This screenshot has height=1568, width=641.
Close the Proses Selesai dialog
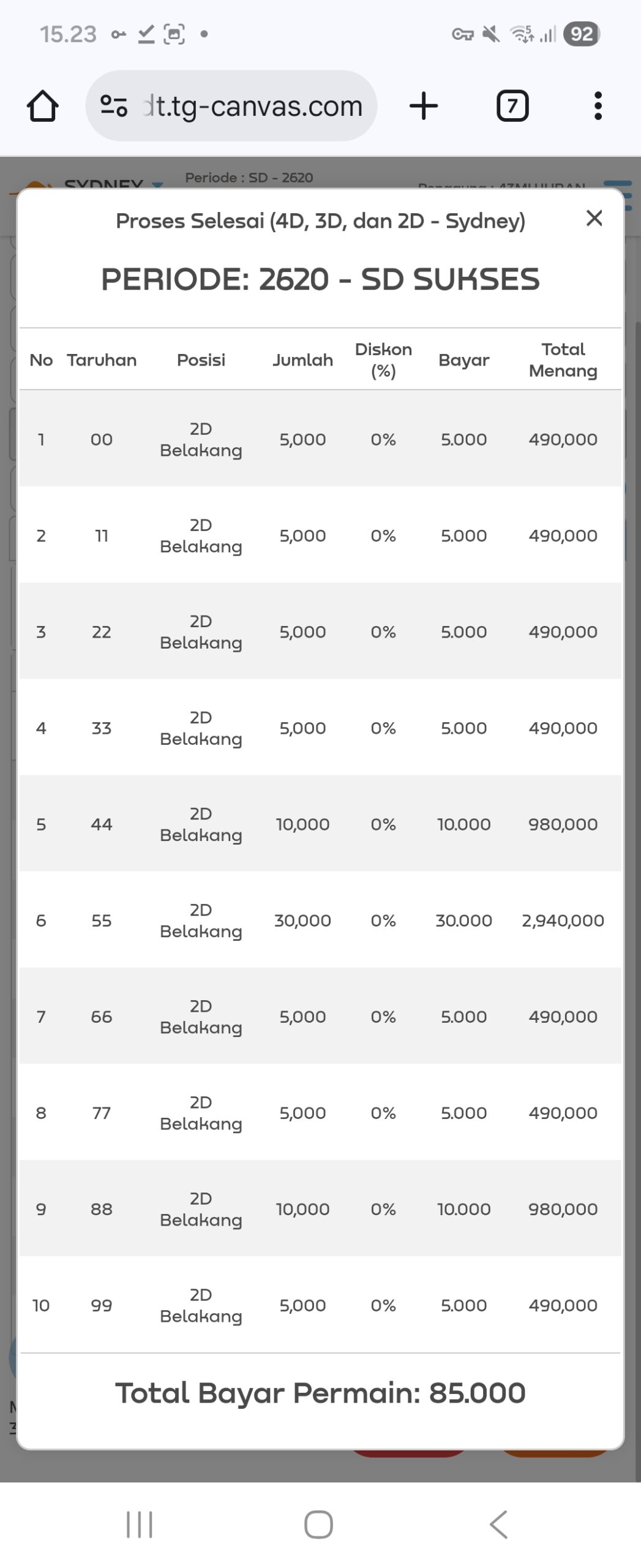[x=594, y=218]
